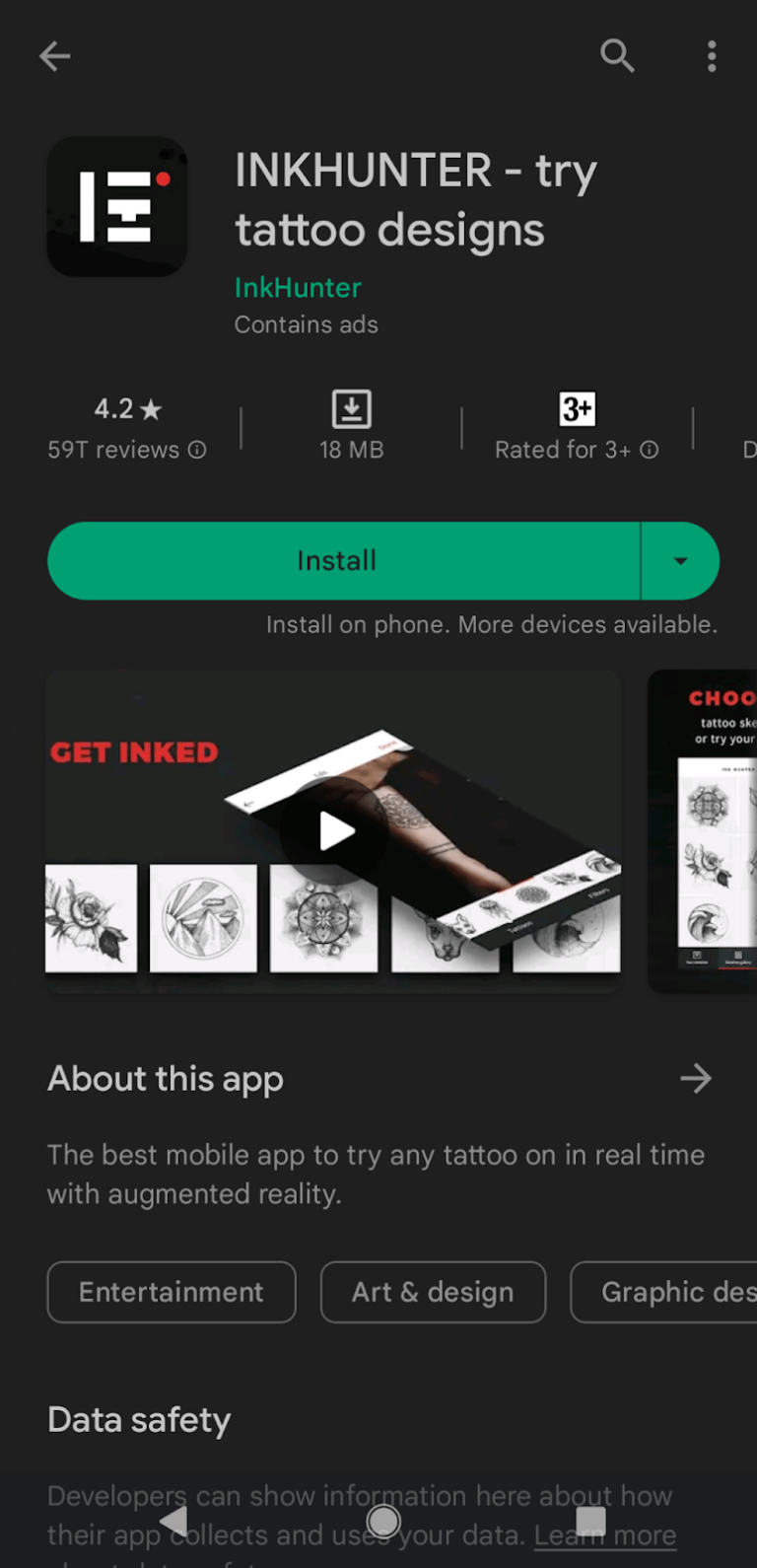
Task: Tap the system home button
Action: pyautogui.click(x=382, y=1521)
